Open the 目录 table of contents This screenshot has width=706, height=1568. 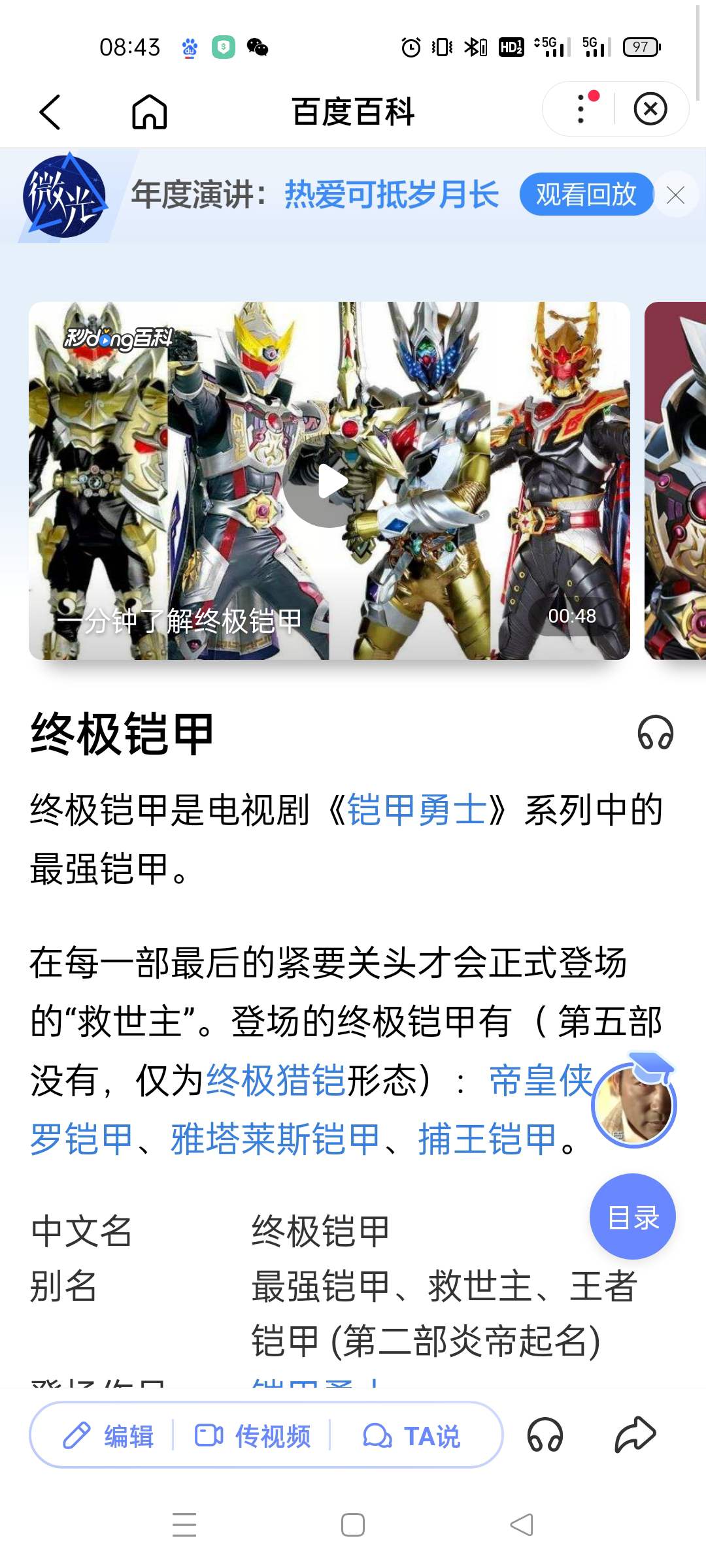click(632, 1217)
